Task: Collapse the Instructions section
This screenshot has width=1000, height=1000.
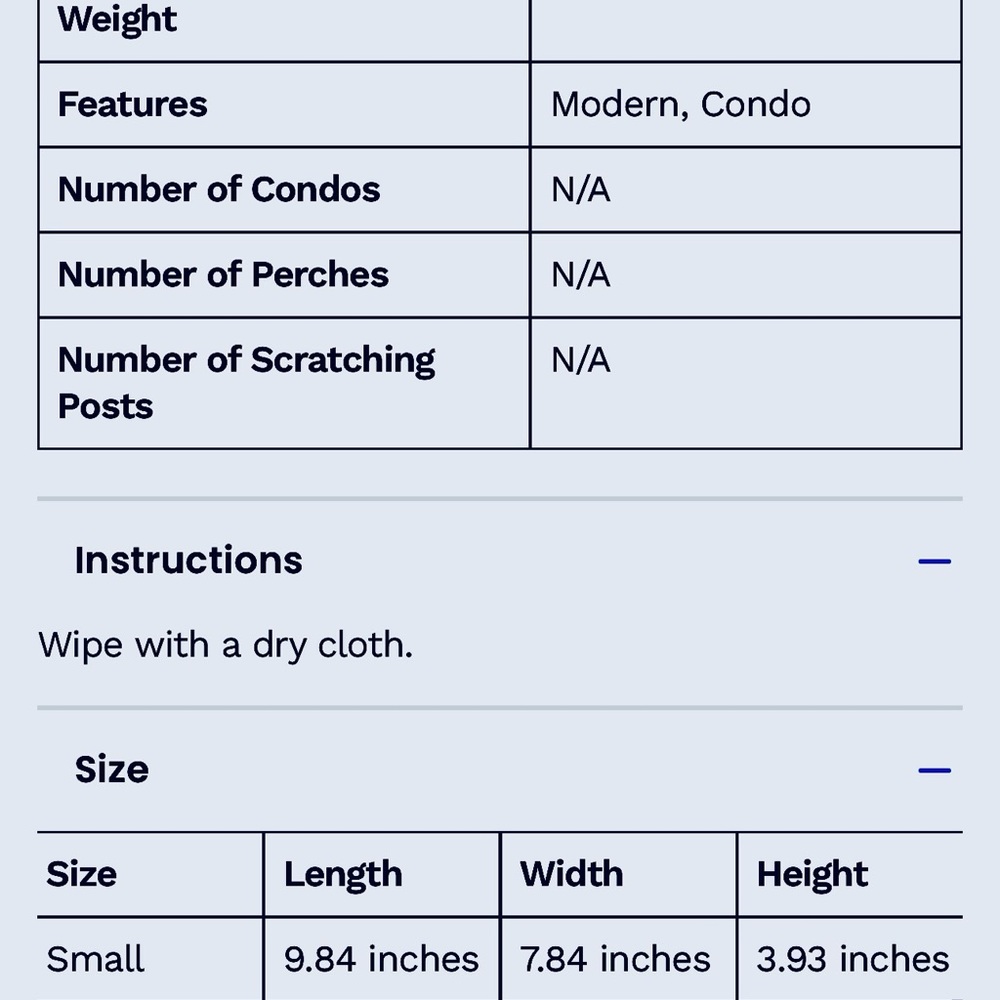Action: (x=934, y=561)
